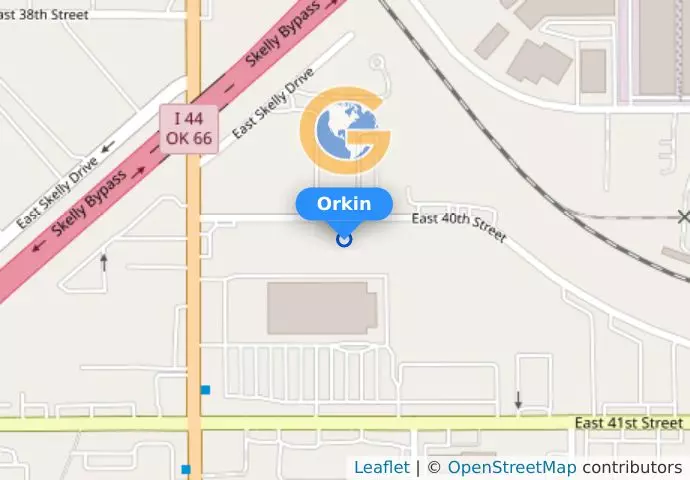Open the Leaflet attribution link
Viewport: 690px width, 480px height.
point(381,467)
